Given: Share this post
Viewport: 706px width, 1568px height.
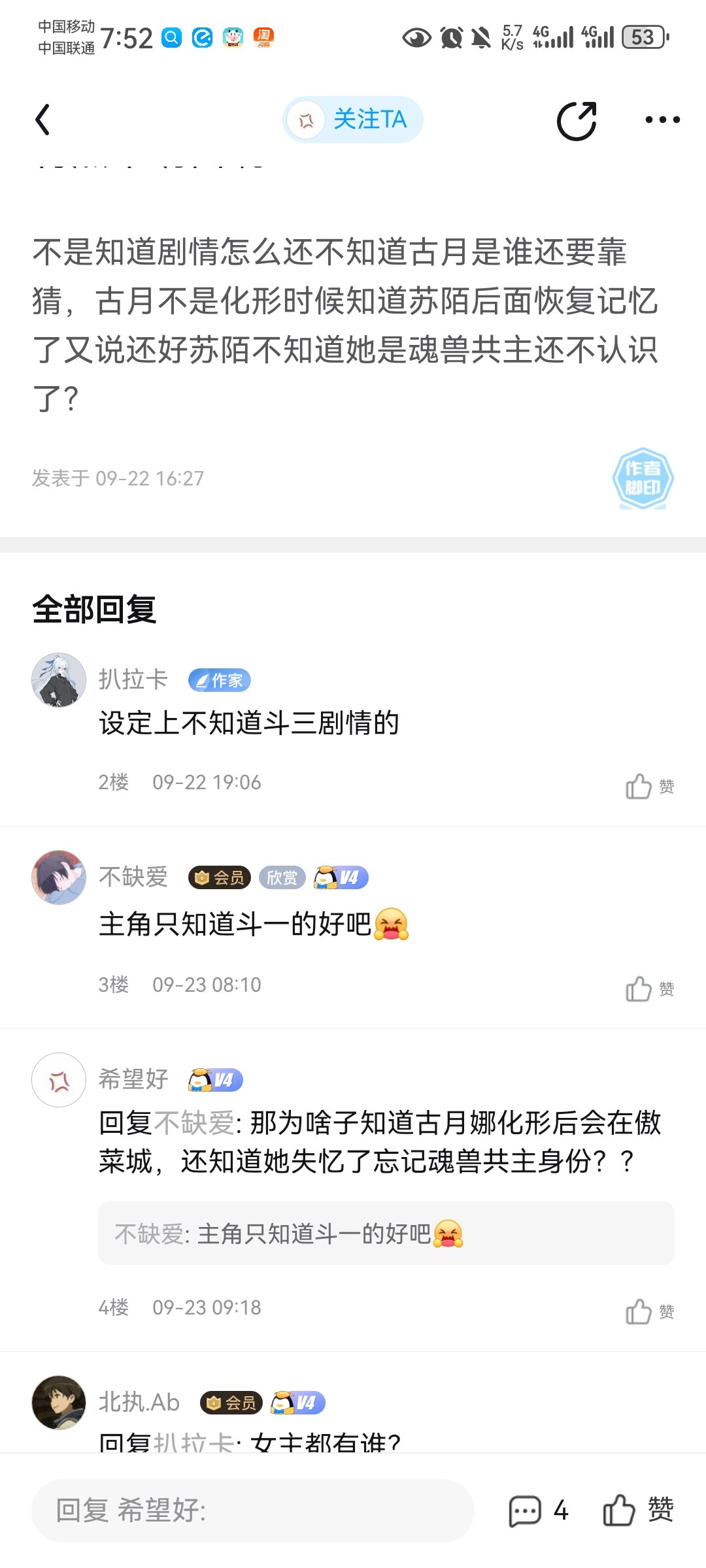Looking at the screenshot, I should click(x=576, y=121).
